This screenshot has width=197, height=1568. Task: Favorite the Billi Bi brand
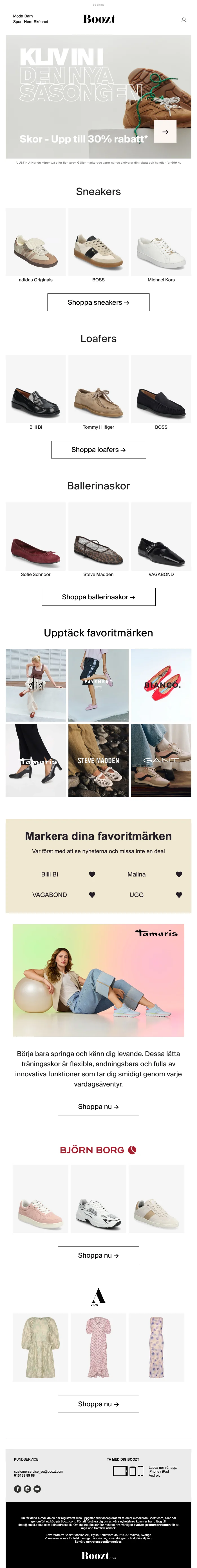92,875
